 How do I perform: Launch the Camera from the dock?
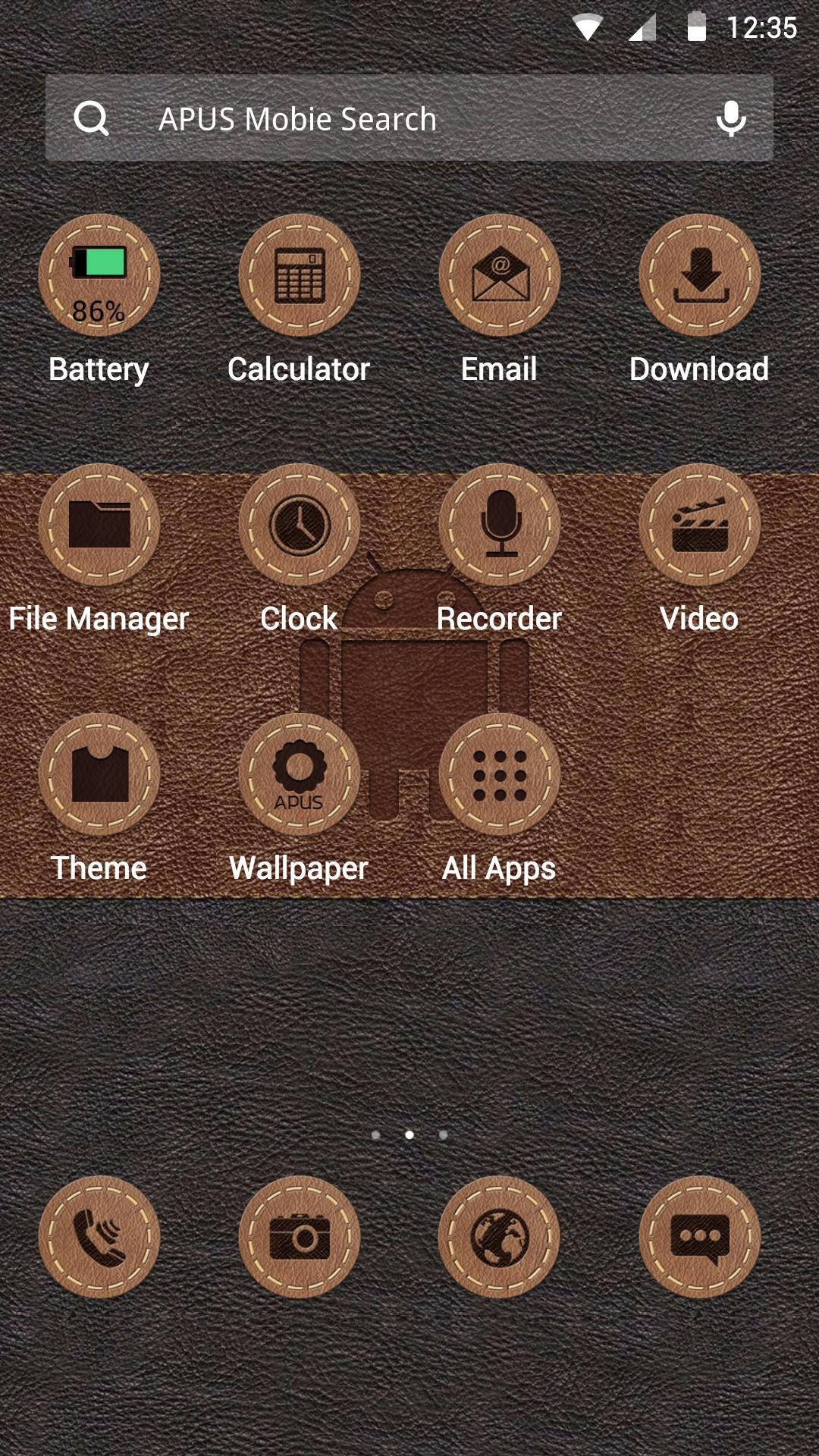coord(299,1235)
